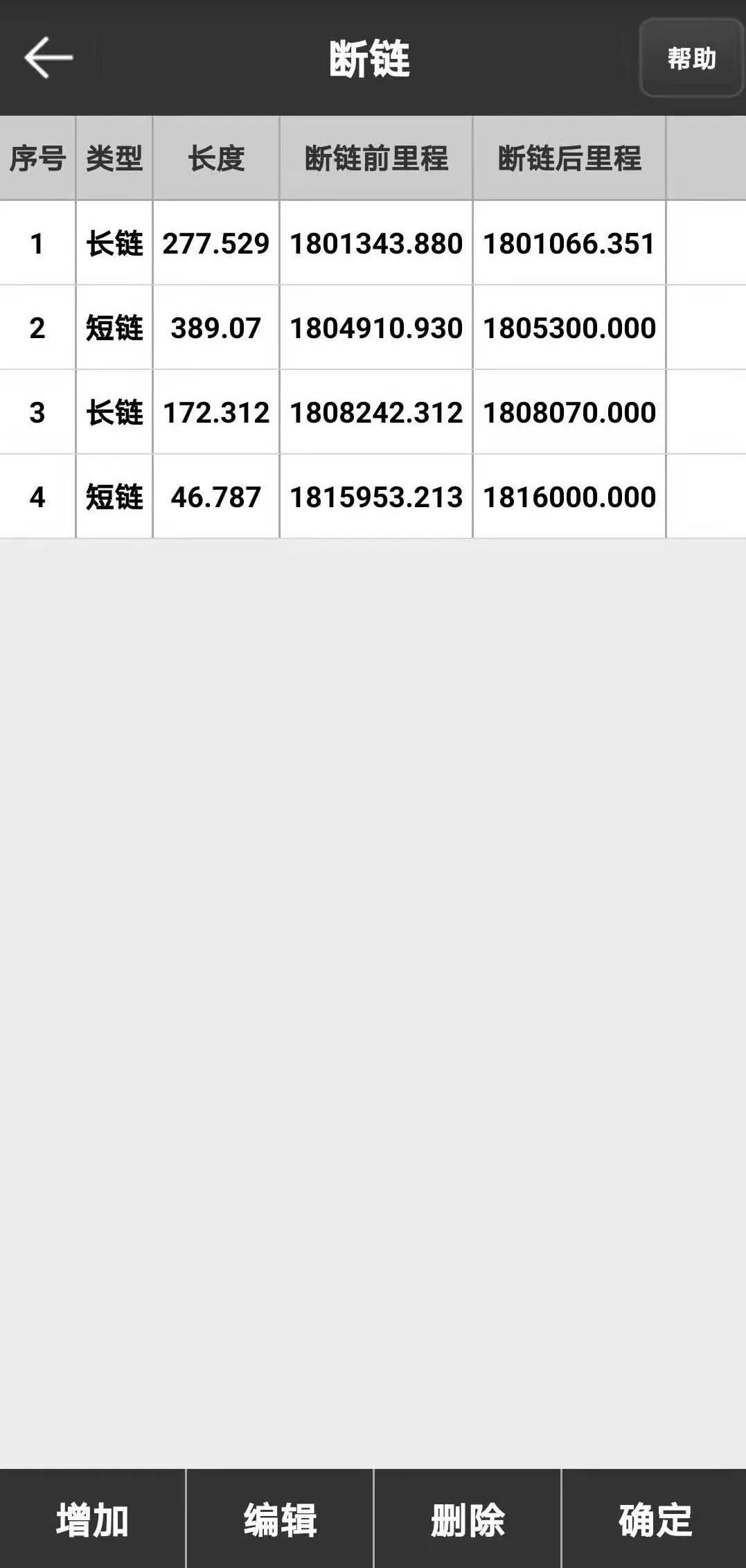Go back using the arrow icon
The height and width of the screenshot is (1568, 746).
click(48, 58)
